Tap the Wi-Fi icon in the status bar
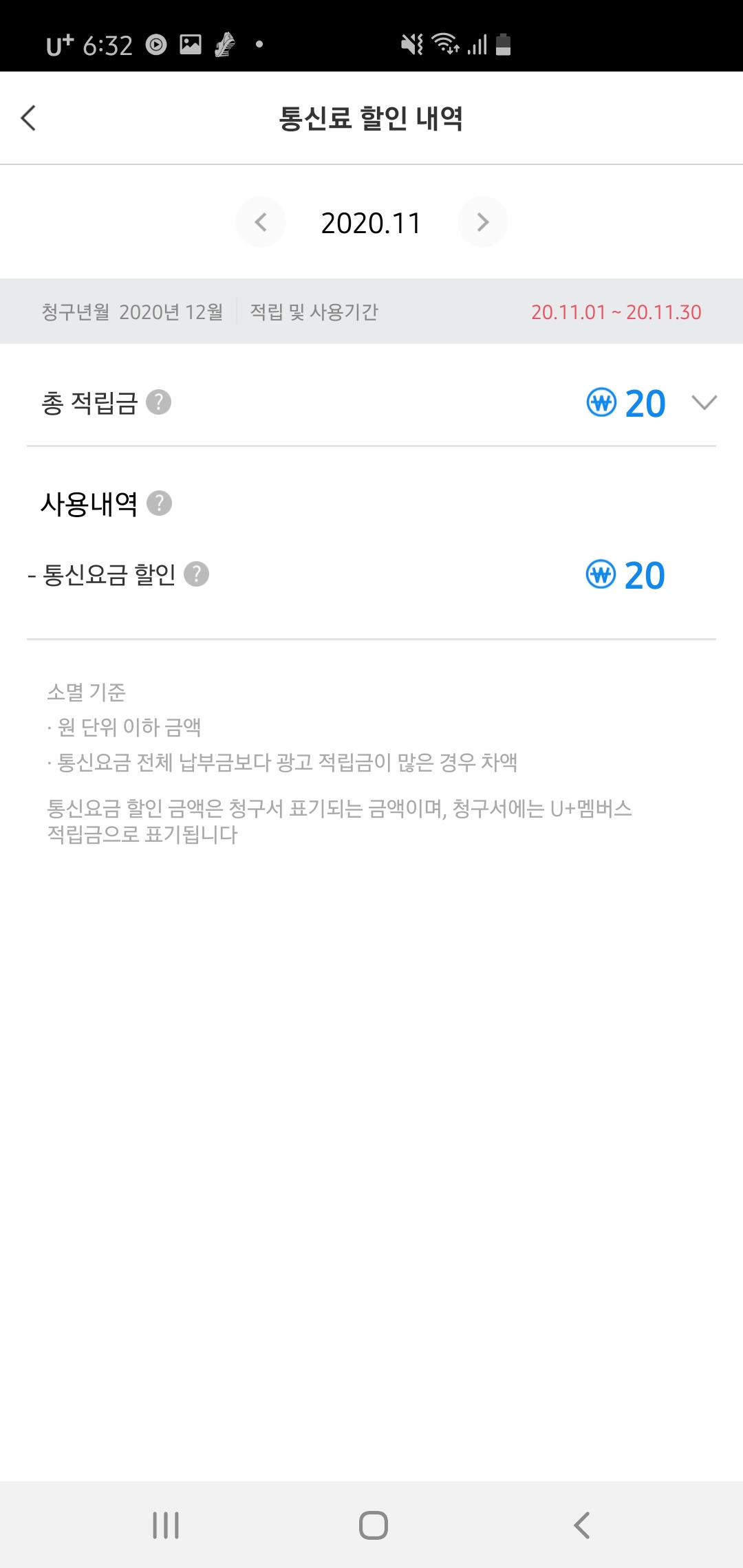743x1568 pixels. tap(444, 45)
